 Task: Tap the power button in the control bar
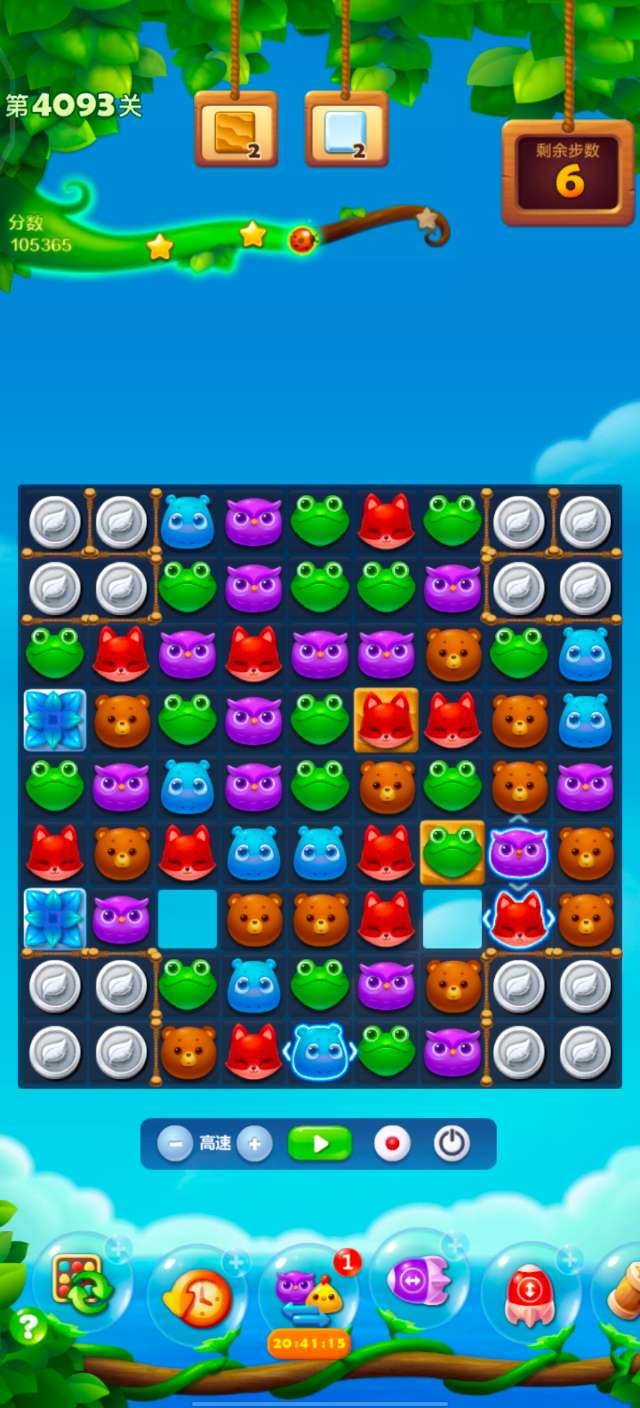coord(452,1143)
